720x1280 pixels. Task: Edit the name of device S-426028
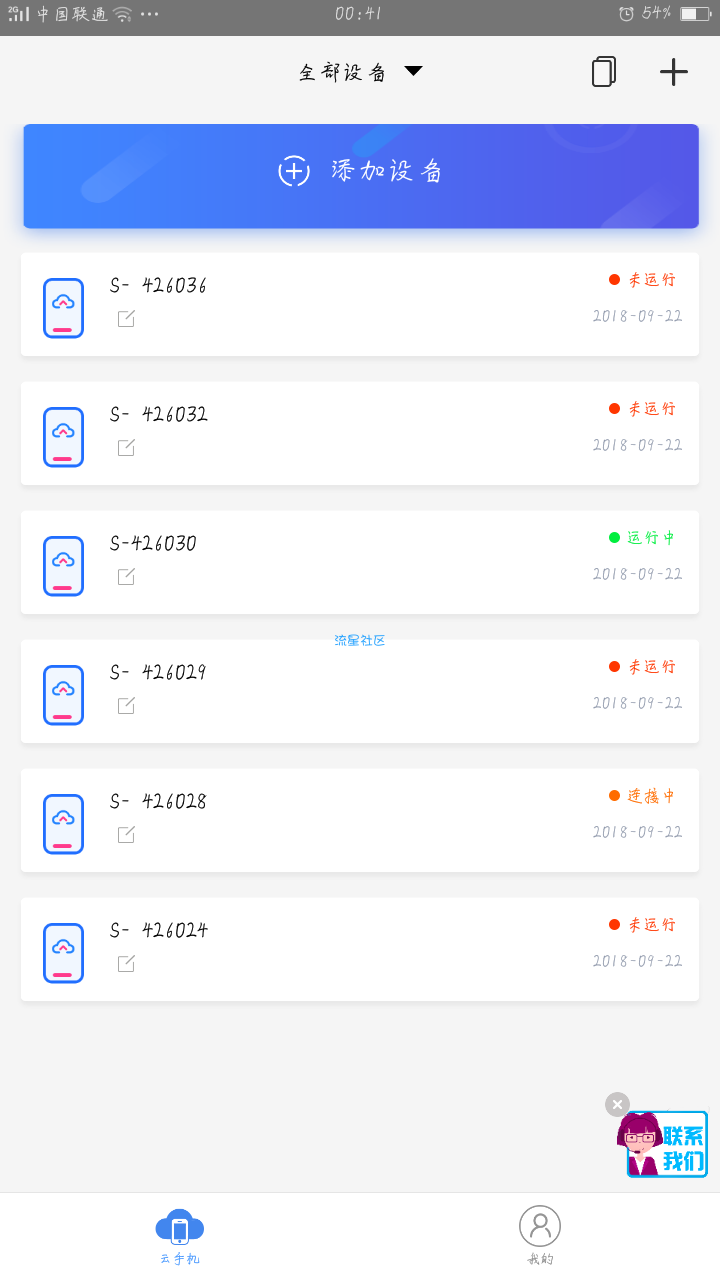[x=126, y=834]
